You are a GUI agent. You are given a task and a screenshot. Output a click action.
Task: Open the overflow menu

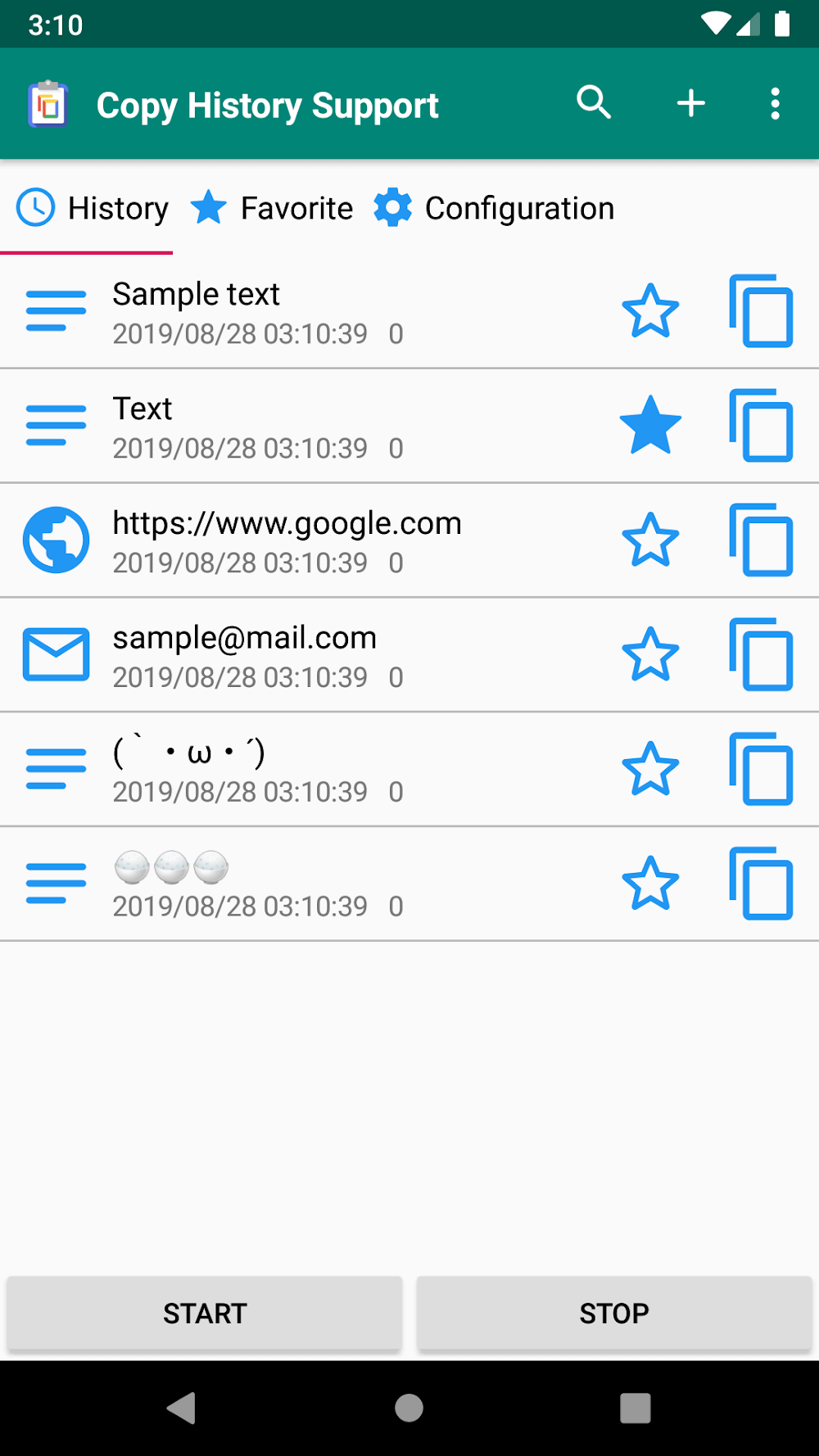point(775,104)
